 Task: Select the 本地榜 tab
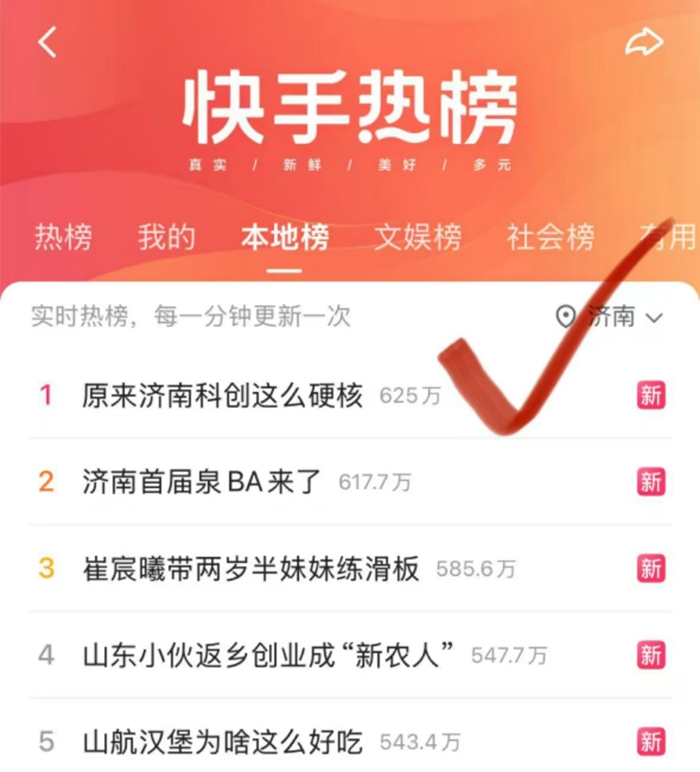click(285, 237)
